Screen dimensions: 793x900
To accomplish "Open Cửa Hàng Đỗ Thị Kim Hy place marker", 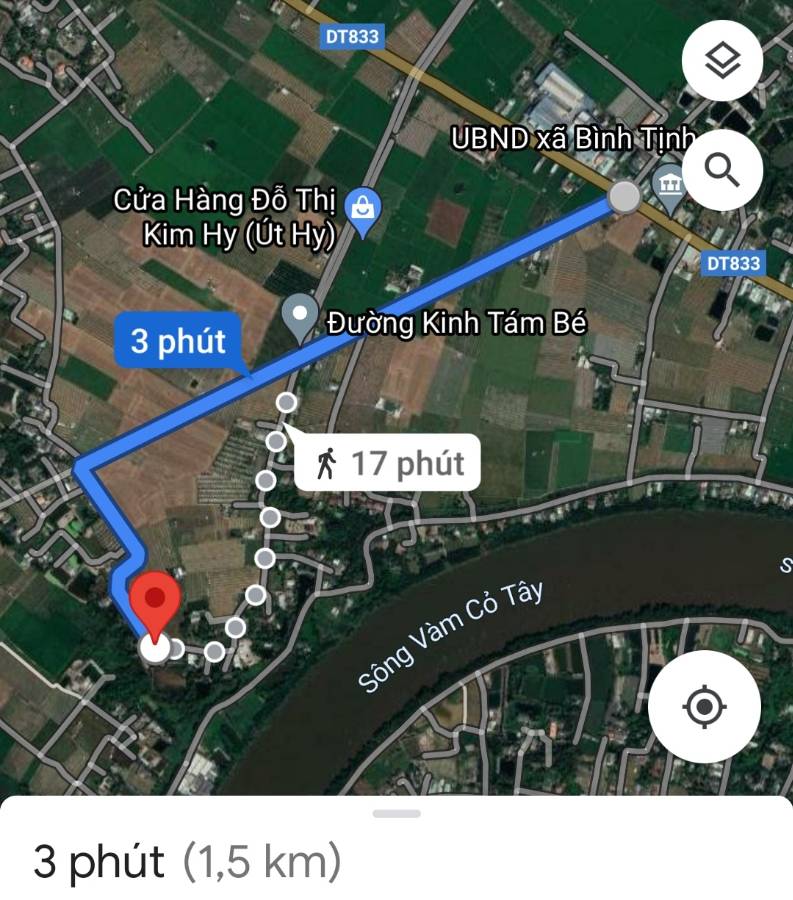I will click(x=360, y=210).
